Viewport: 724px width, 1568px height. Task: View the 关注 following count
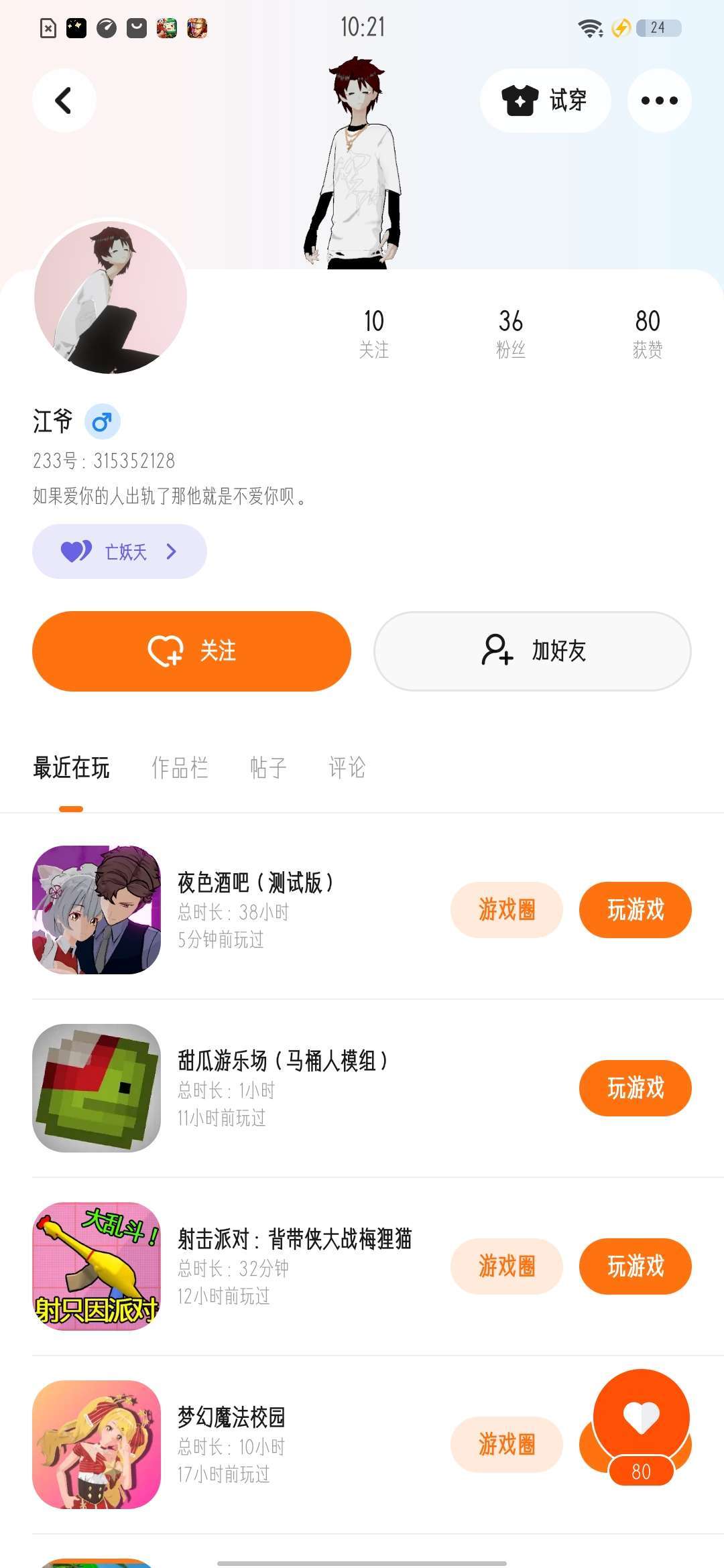pyautogui.click(x=374, y=333)
